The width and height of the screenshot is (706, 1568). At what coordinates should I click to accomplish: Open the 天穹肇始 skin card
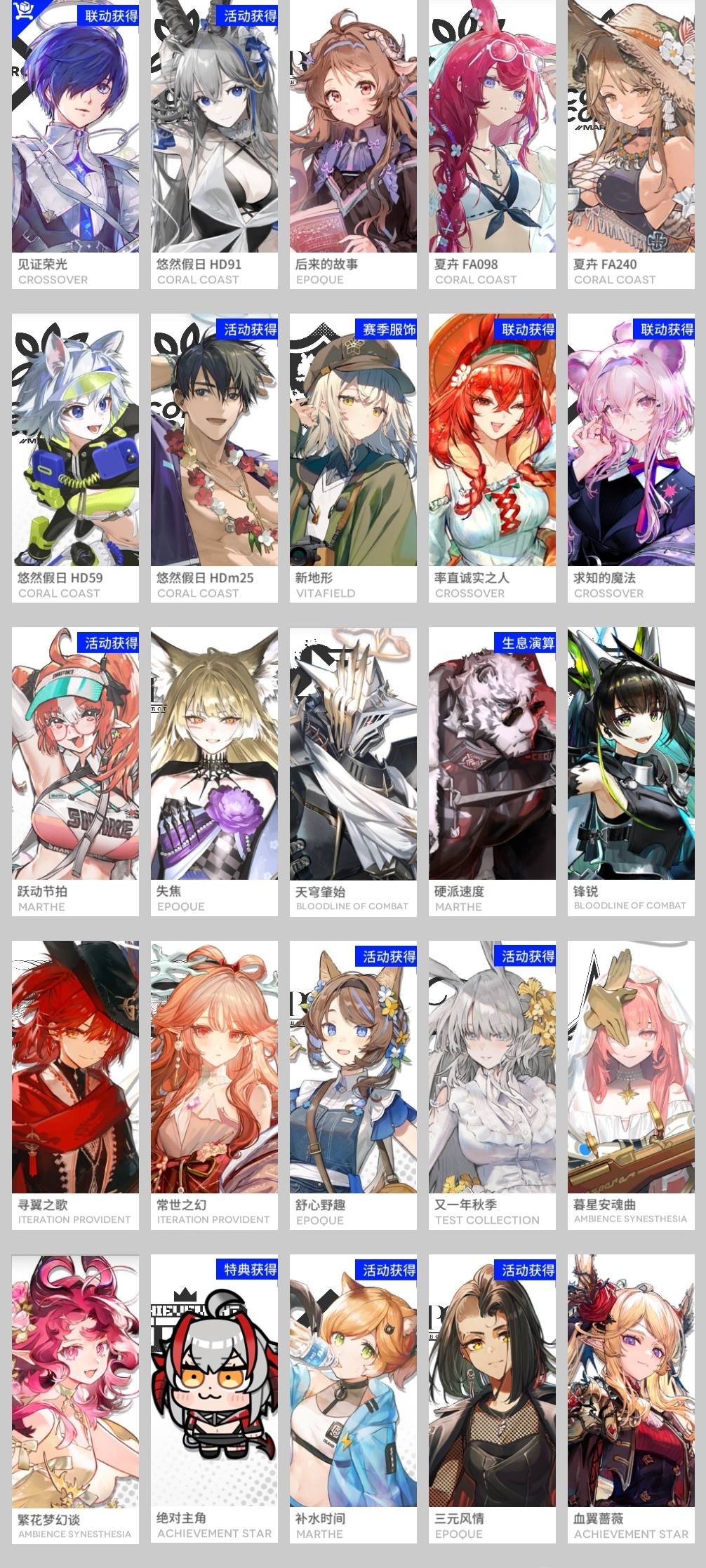(x=353, y=772)
